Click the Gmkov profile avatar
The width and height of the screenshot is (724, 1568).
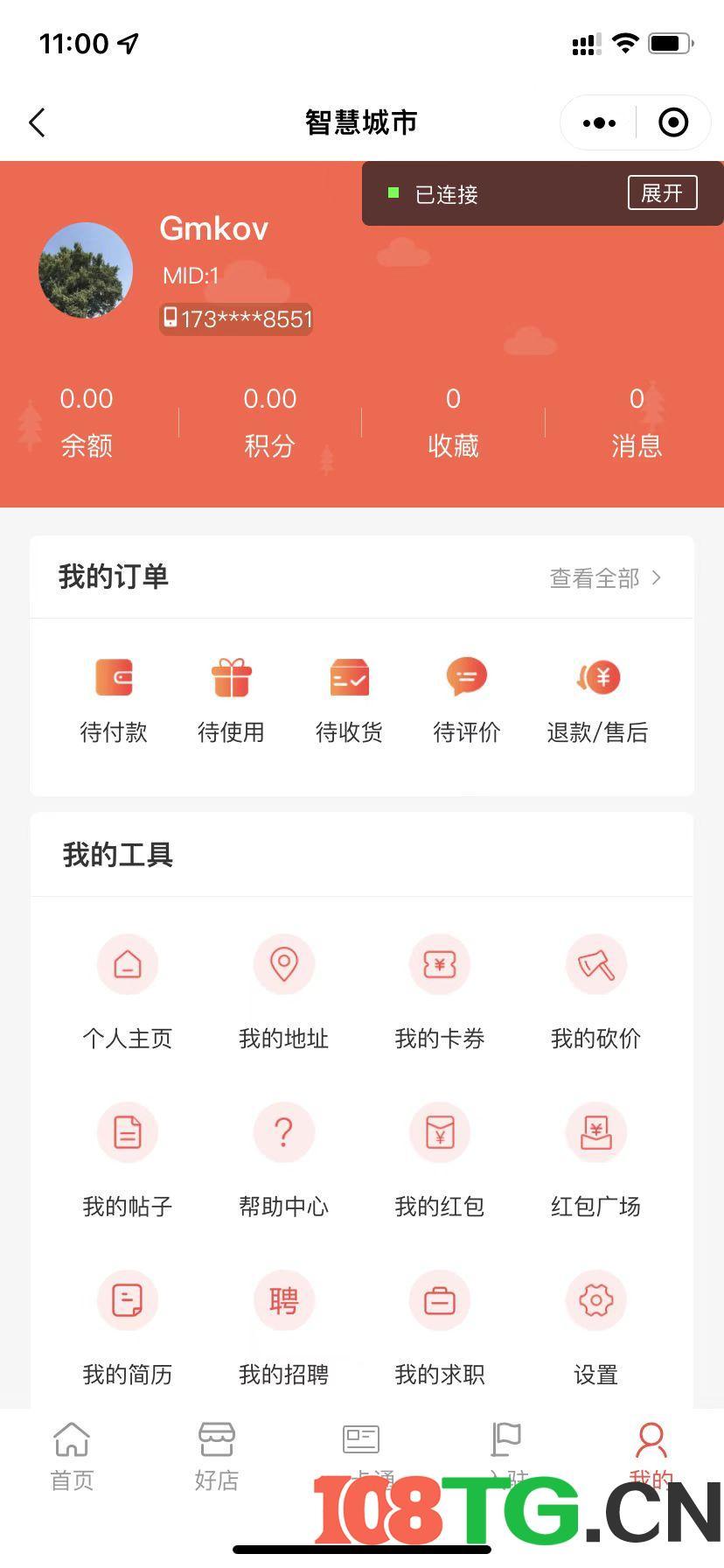tap(85, 269)
